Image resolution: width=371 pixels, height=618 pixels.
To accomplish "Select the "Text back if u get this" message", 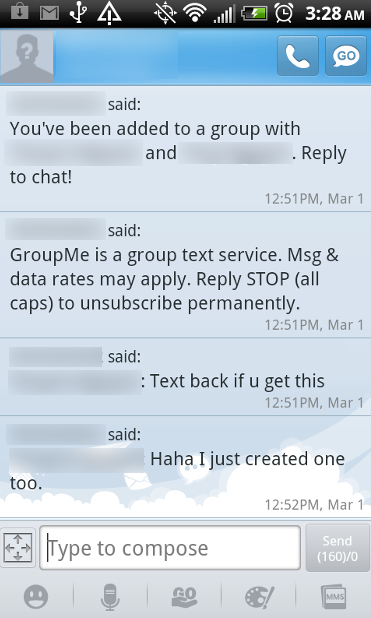I will pyautogui.click(x=185, y=376).
